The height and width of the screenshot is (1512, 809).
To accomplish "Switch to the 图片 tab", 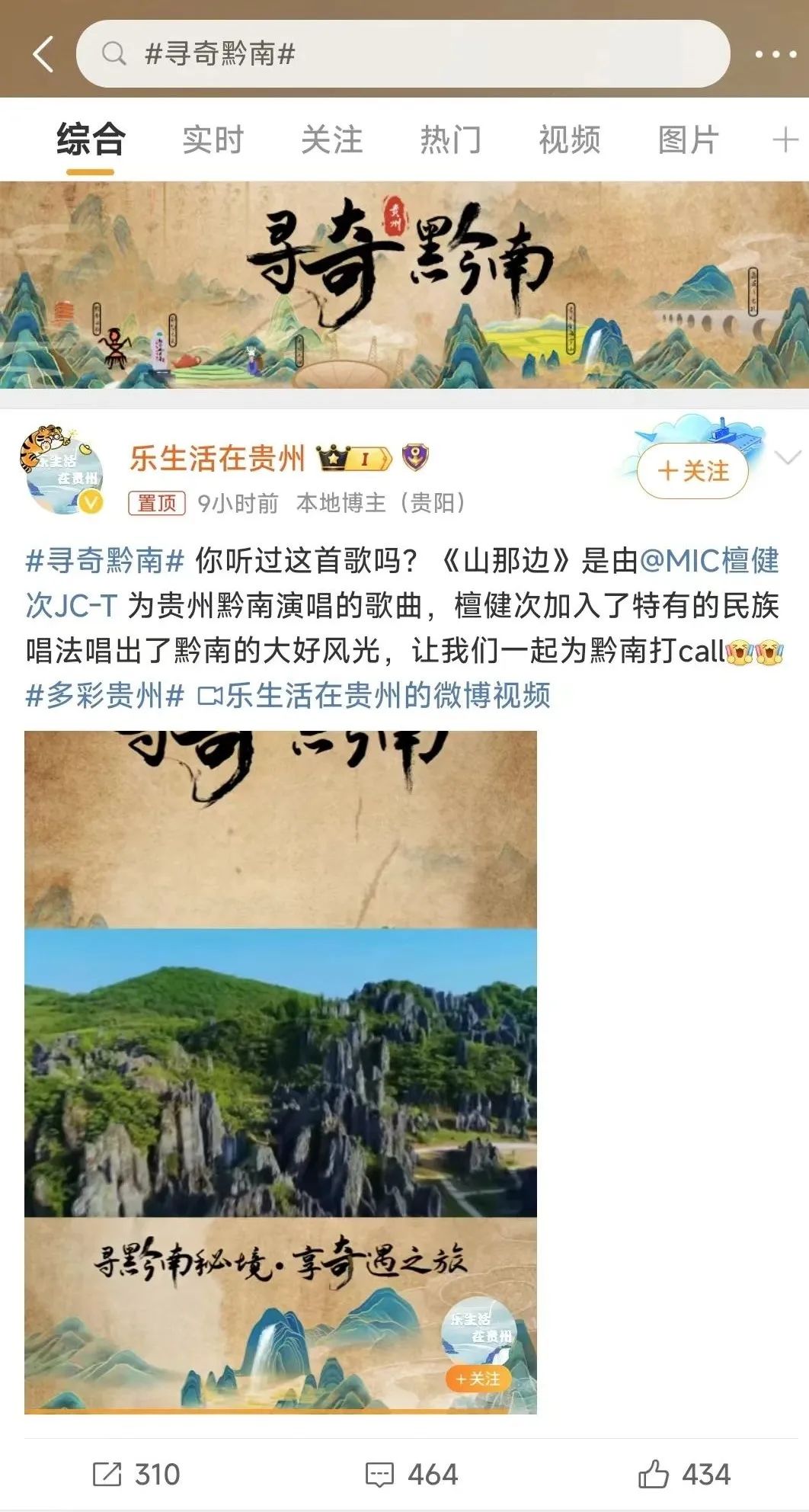I will click(688, 140).
